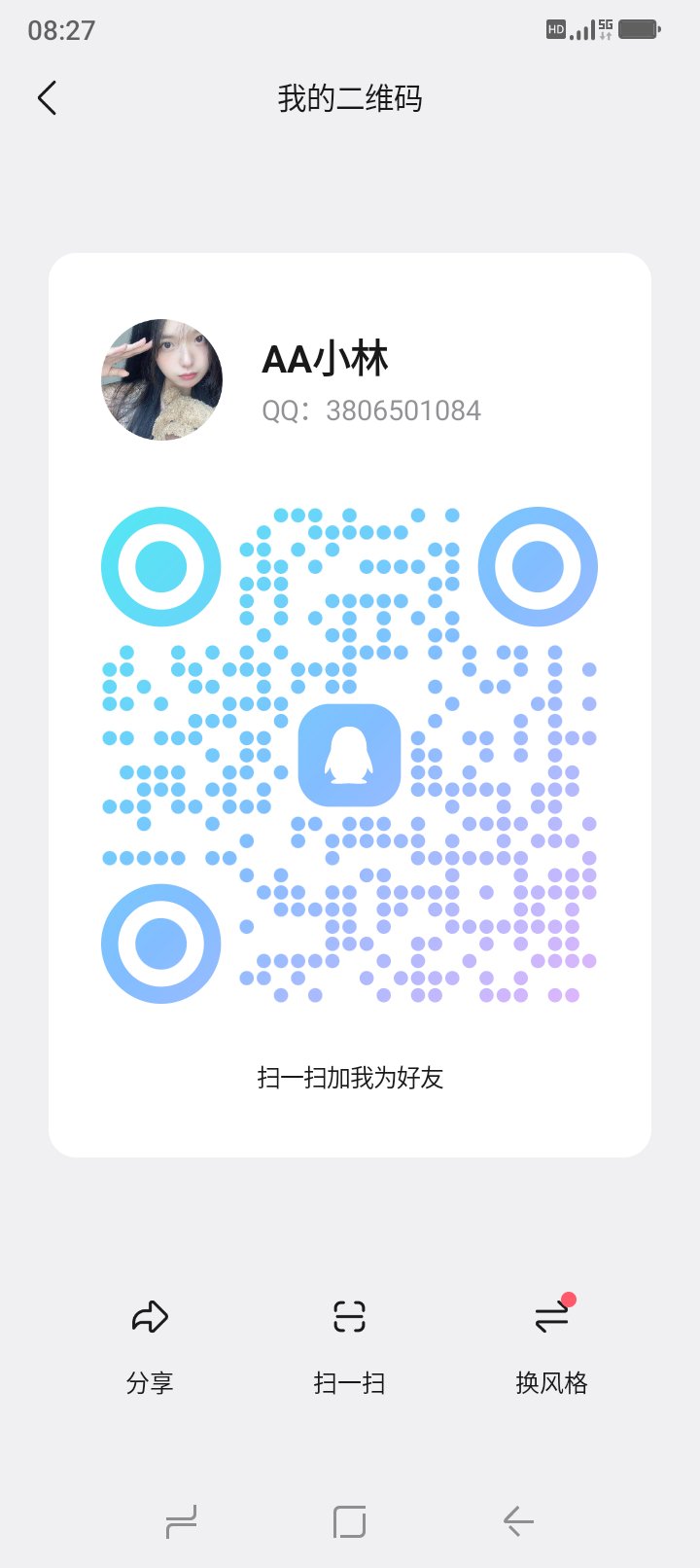Tap the system back button
Screen dimensions: 700x1568
(518, 1521)
